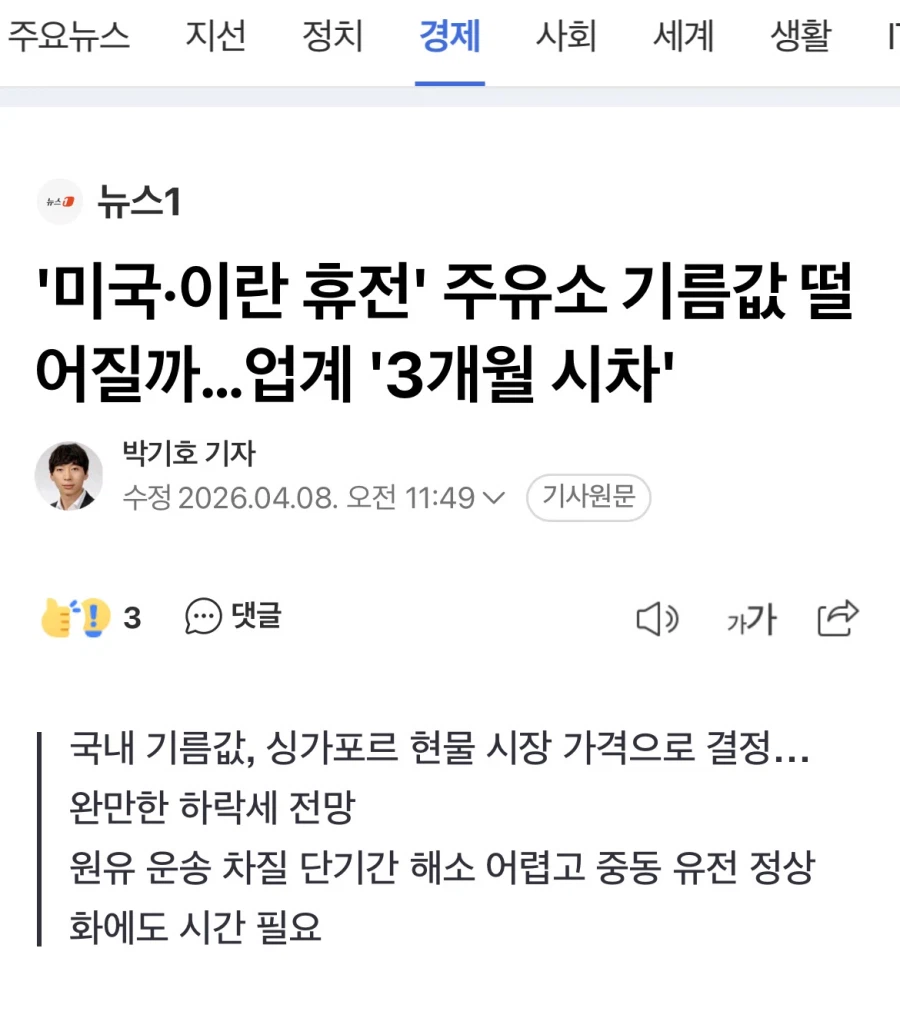Viewport: 900px width, 1018px height.
Task: Open the 세계 news tab
Action: (x=684, y=38)
